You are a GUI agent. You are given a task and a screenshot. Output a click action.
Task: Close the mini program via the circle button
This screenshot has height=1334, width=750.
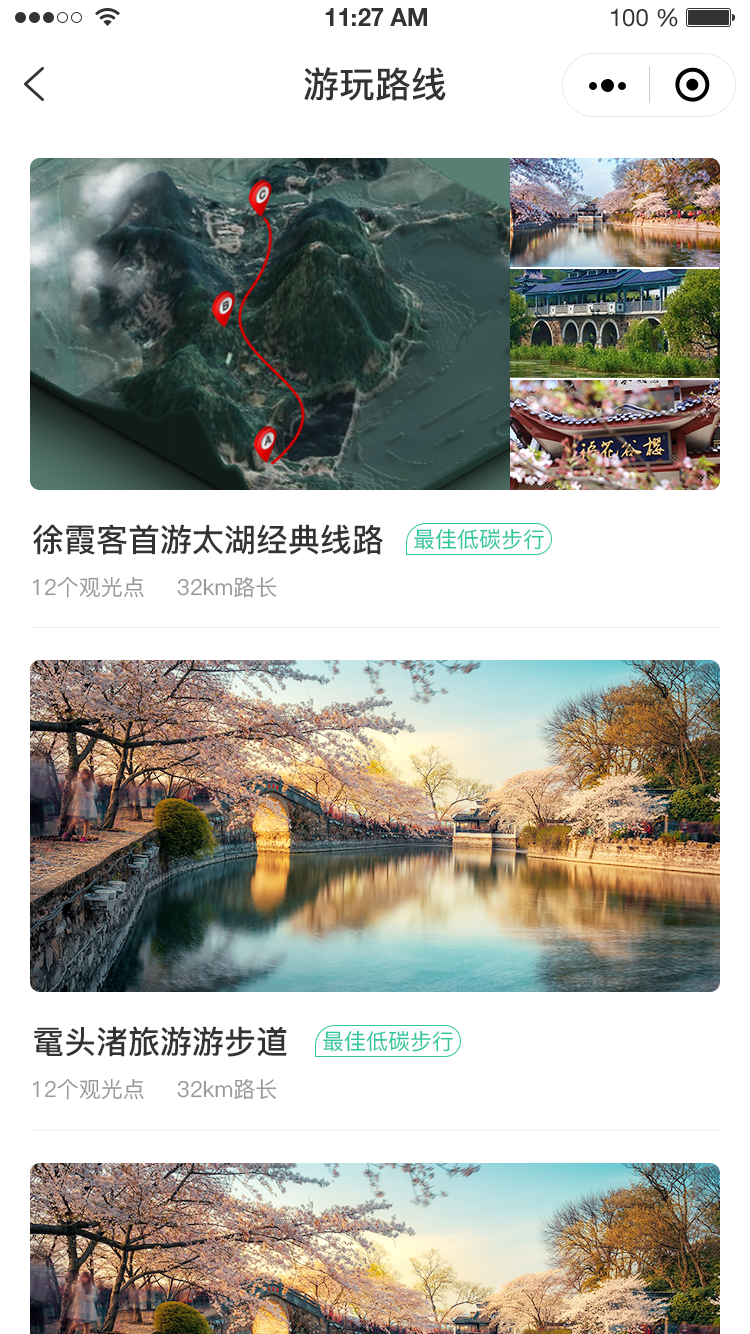[x=692, y=86]
